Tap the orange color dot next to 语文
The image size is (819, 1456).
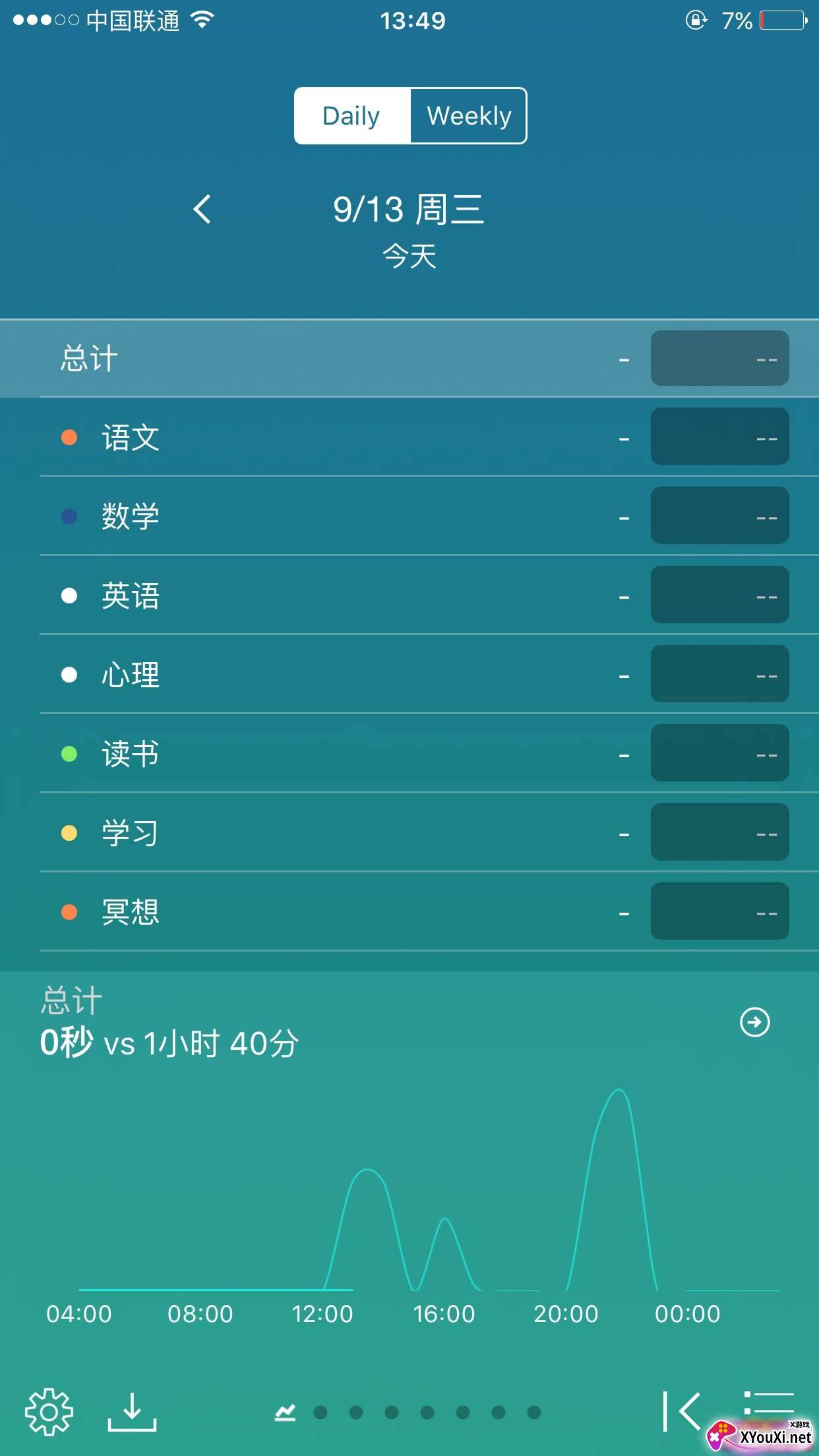click(69, 437)
